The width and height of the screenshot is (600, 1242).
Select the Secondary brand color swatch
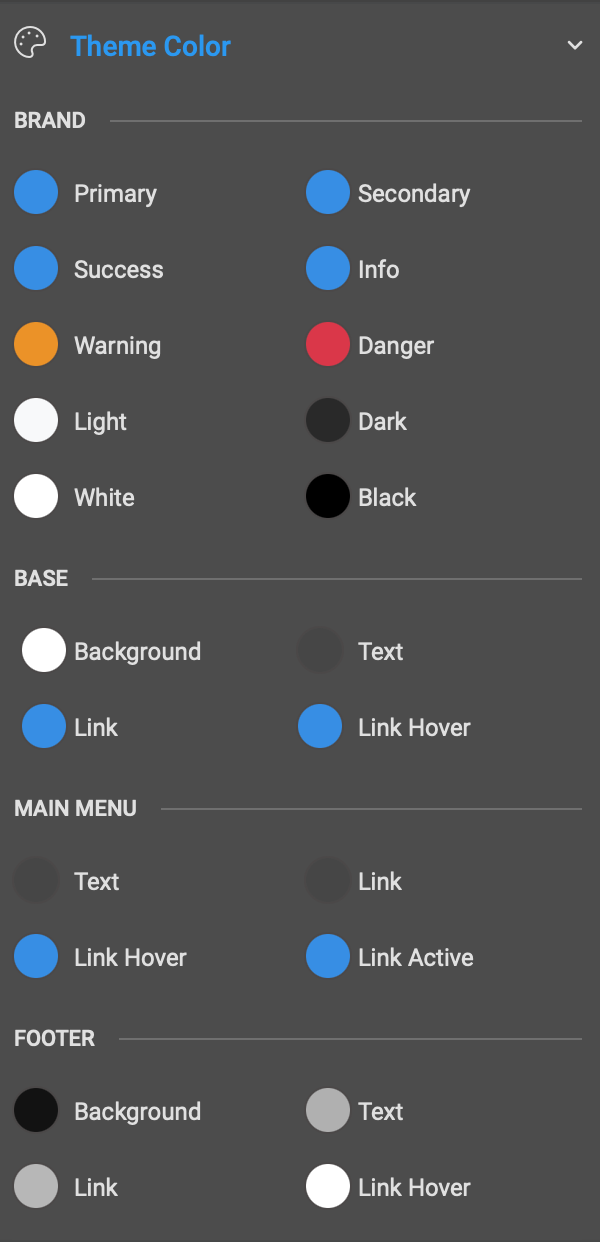[x=327, y=193]
